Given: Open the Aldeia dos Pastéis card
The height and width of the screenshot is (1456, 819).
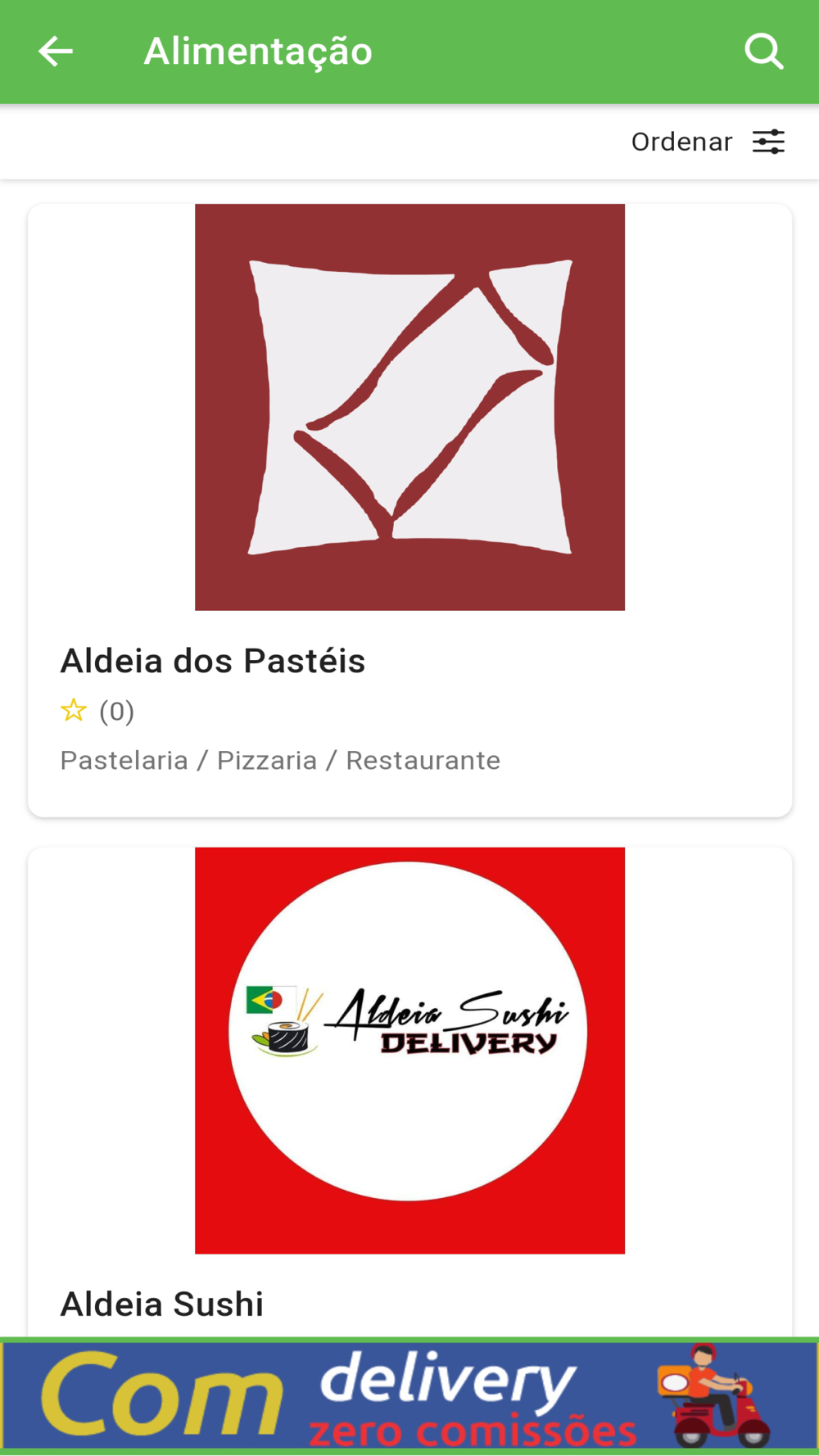Looking at the screenshot, I should click(x=409, y=510).
